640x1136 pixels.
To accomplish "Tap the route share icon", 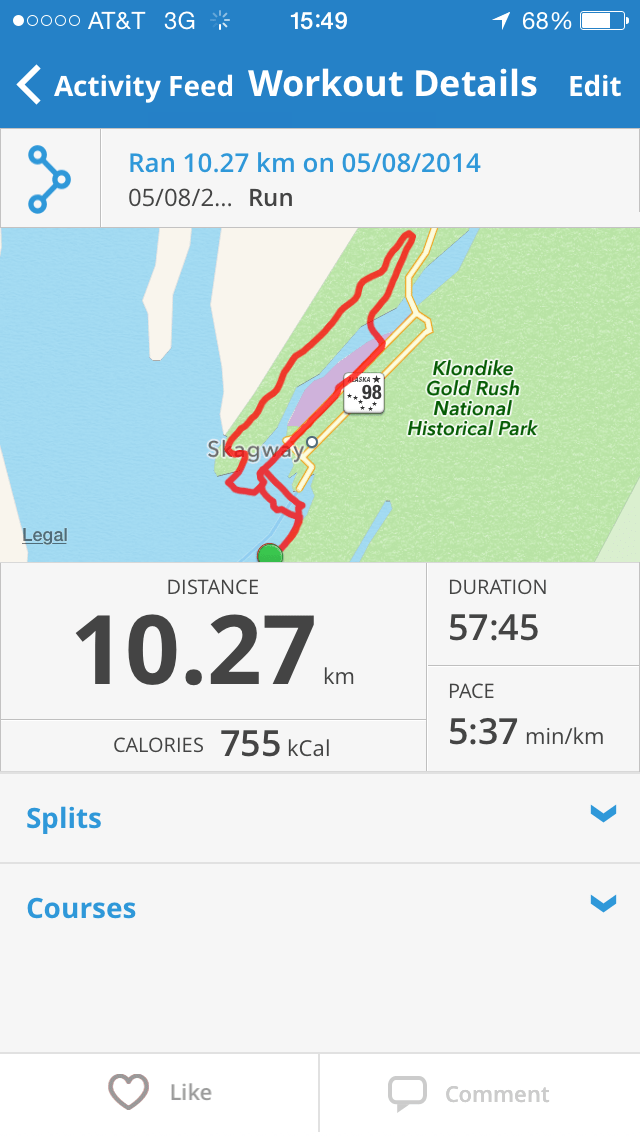I will coord(49,179).
